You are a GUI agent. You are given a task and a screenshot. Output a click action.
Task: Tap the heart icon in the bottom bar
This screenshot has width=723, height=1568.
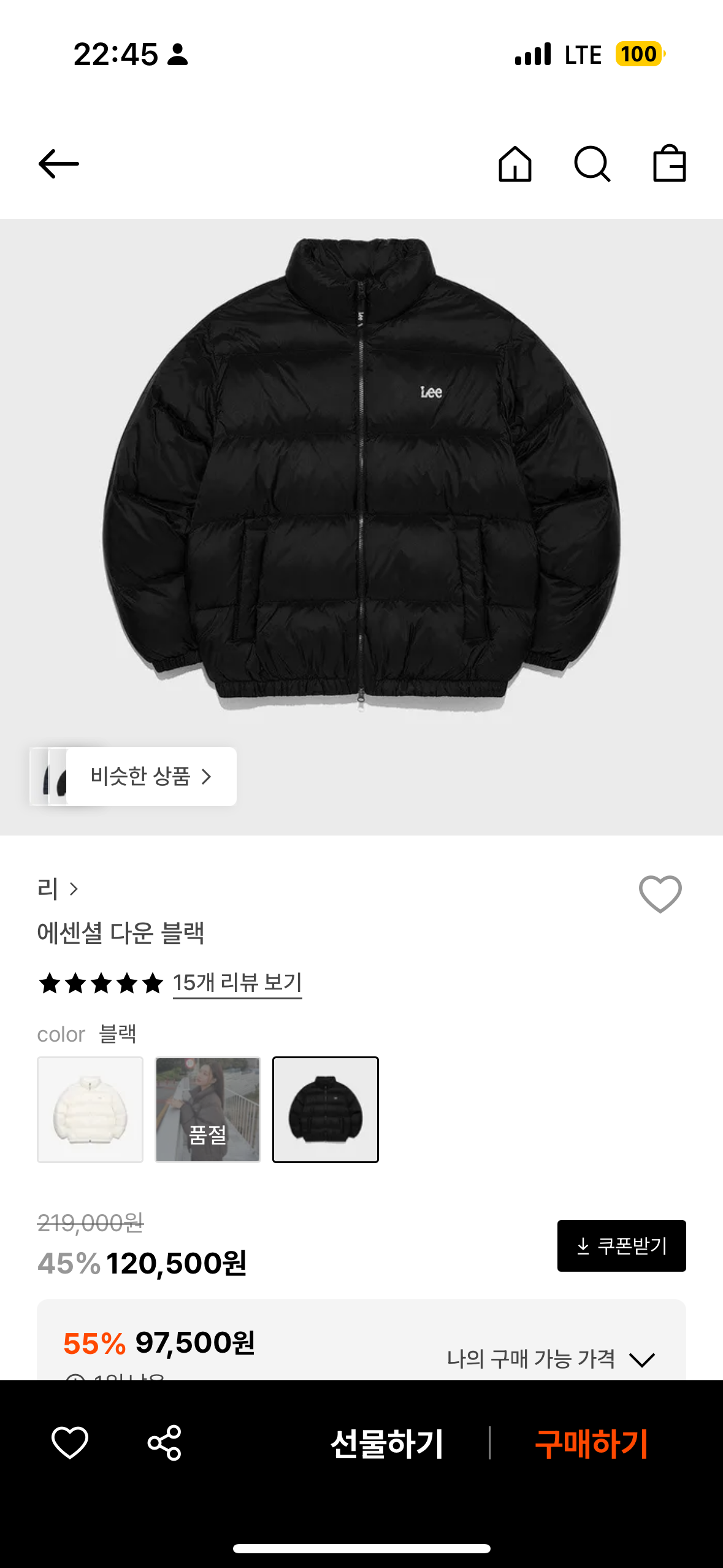click(70, 1442)
